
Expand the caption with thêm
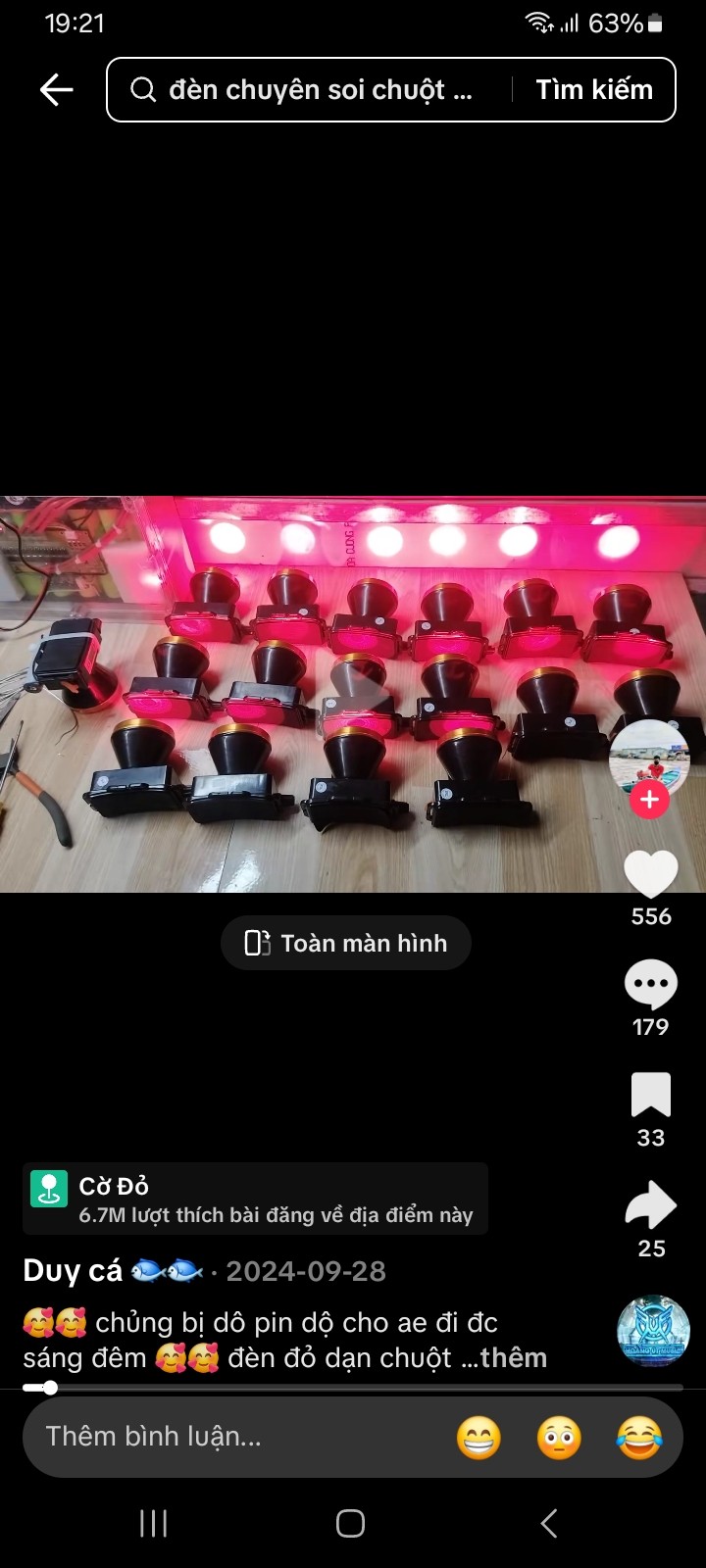click(x=514, y=1358)
